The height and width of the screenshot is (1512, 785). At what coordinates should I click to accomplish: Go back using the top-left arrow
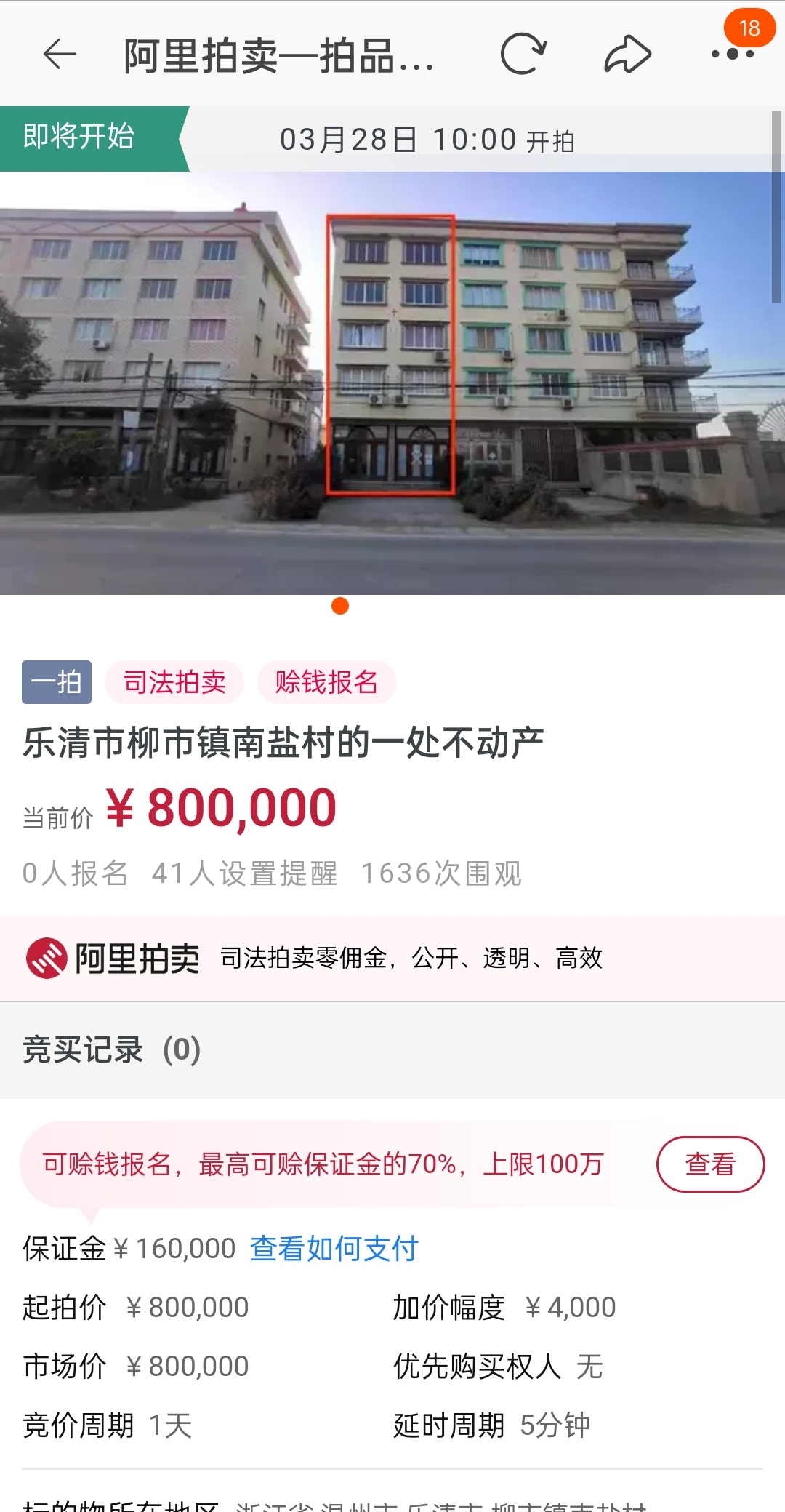[60, 55]
